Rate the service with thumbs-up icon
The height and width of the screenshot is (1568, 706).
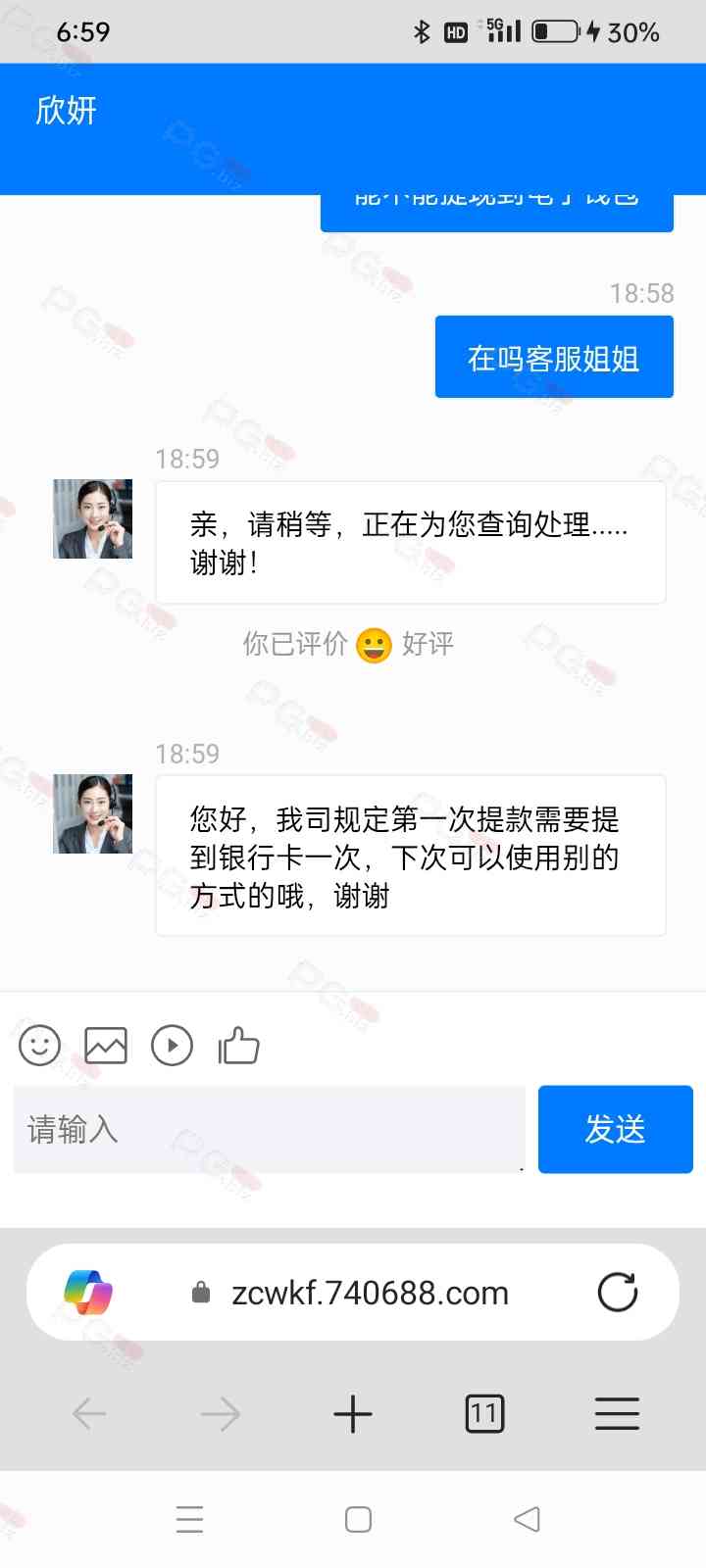(x=238, y=1046)
